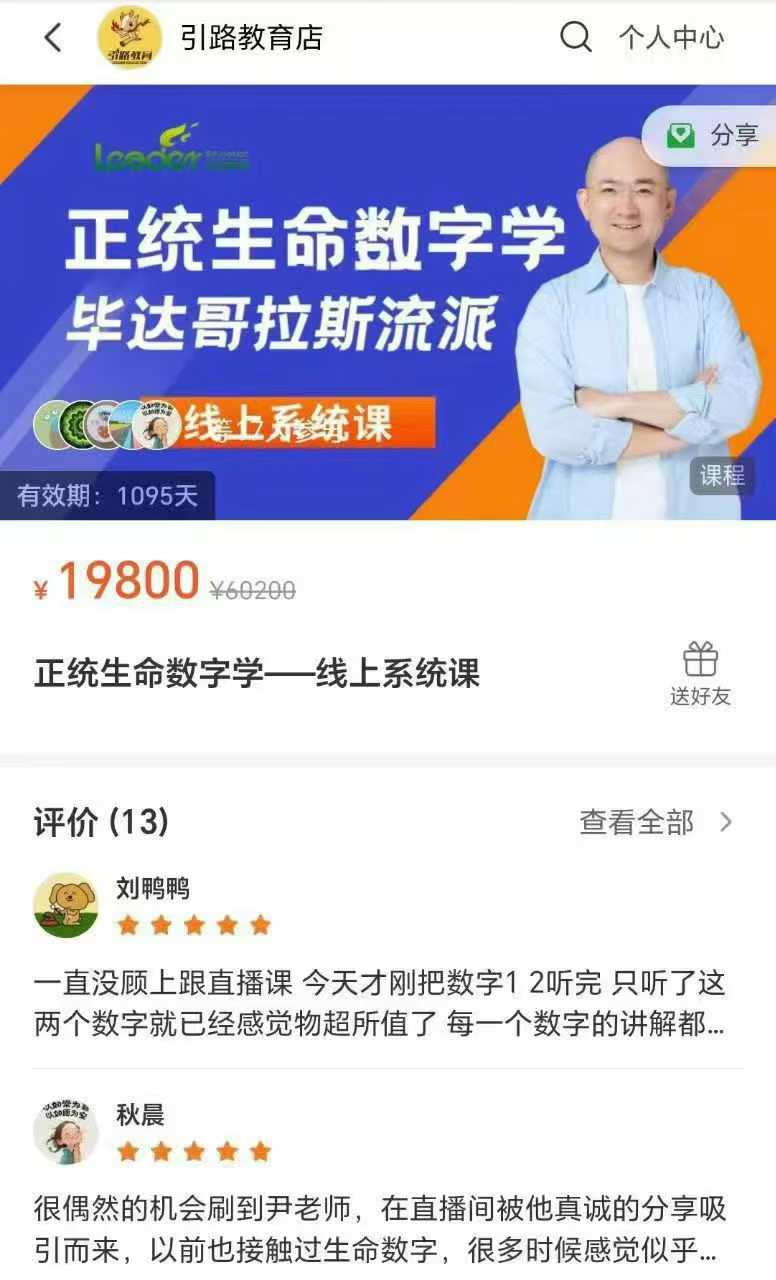Tap 送好友 gift to a friend
The width and height of the screenshot is (776, 1280).
coord(700,674)
